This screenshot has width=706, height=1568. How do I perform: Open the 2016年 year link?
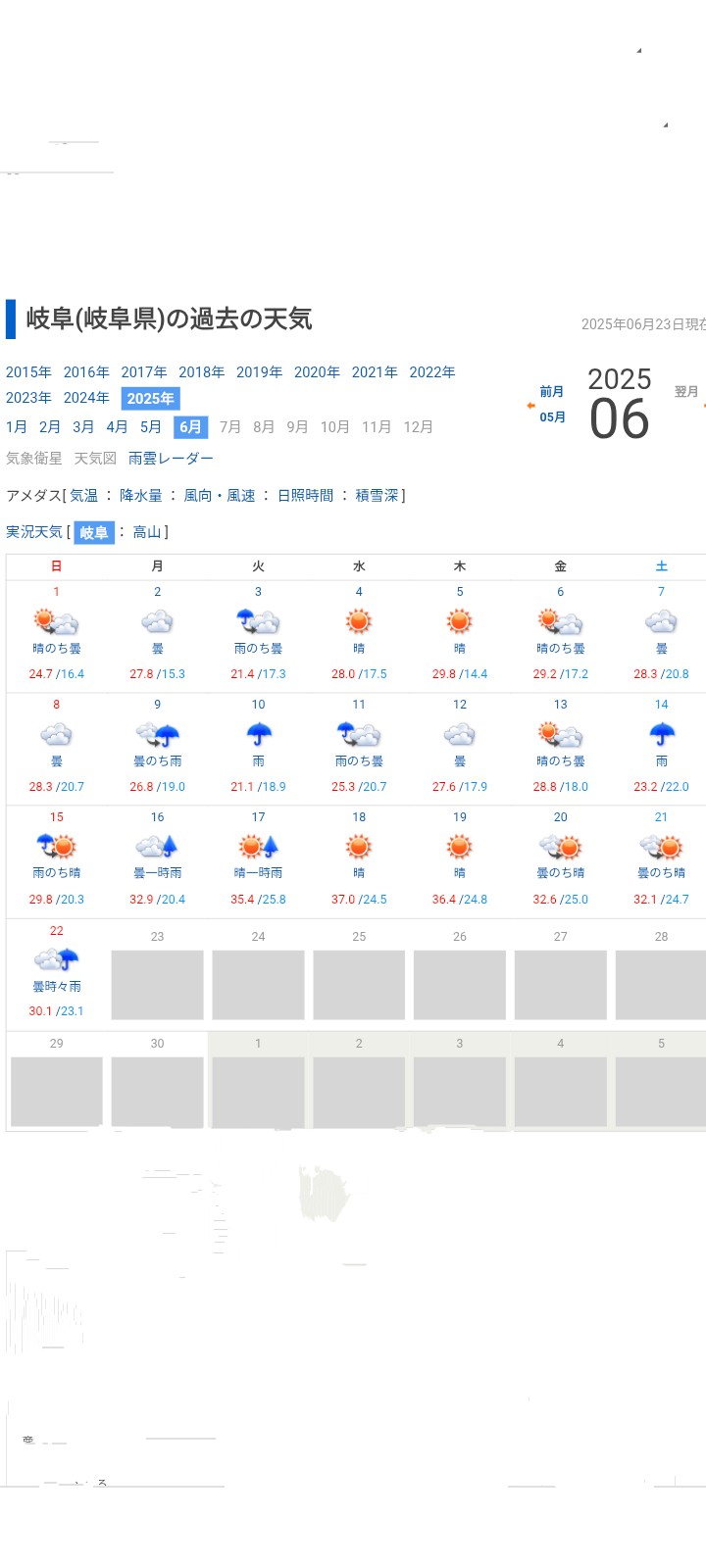point(86,372)
